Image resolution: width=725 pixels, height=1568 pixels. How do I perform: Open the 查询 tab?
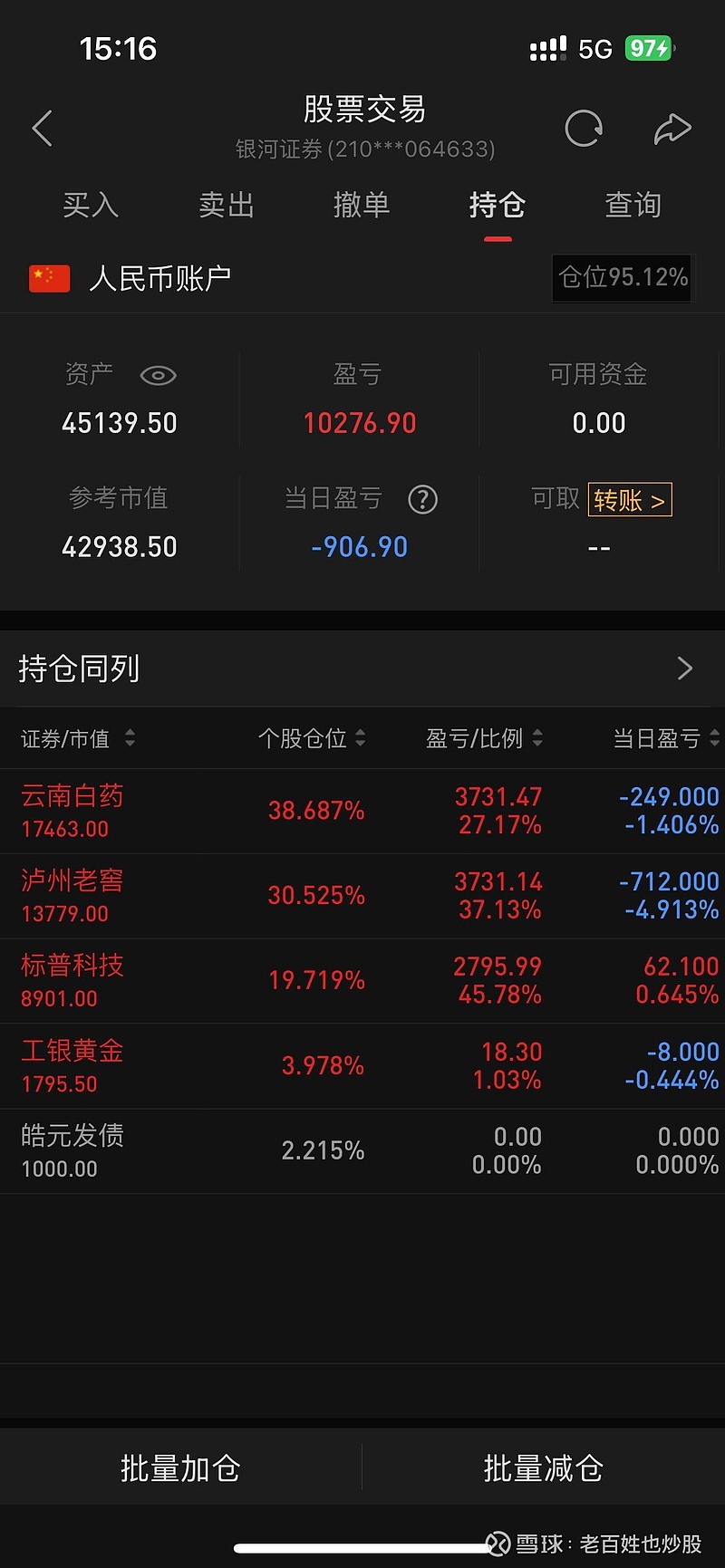tap(633, 207)
